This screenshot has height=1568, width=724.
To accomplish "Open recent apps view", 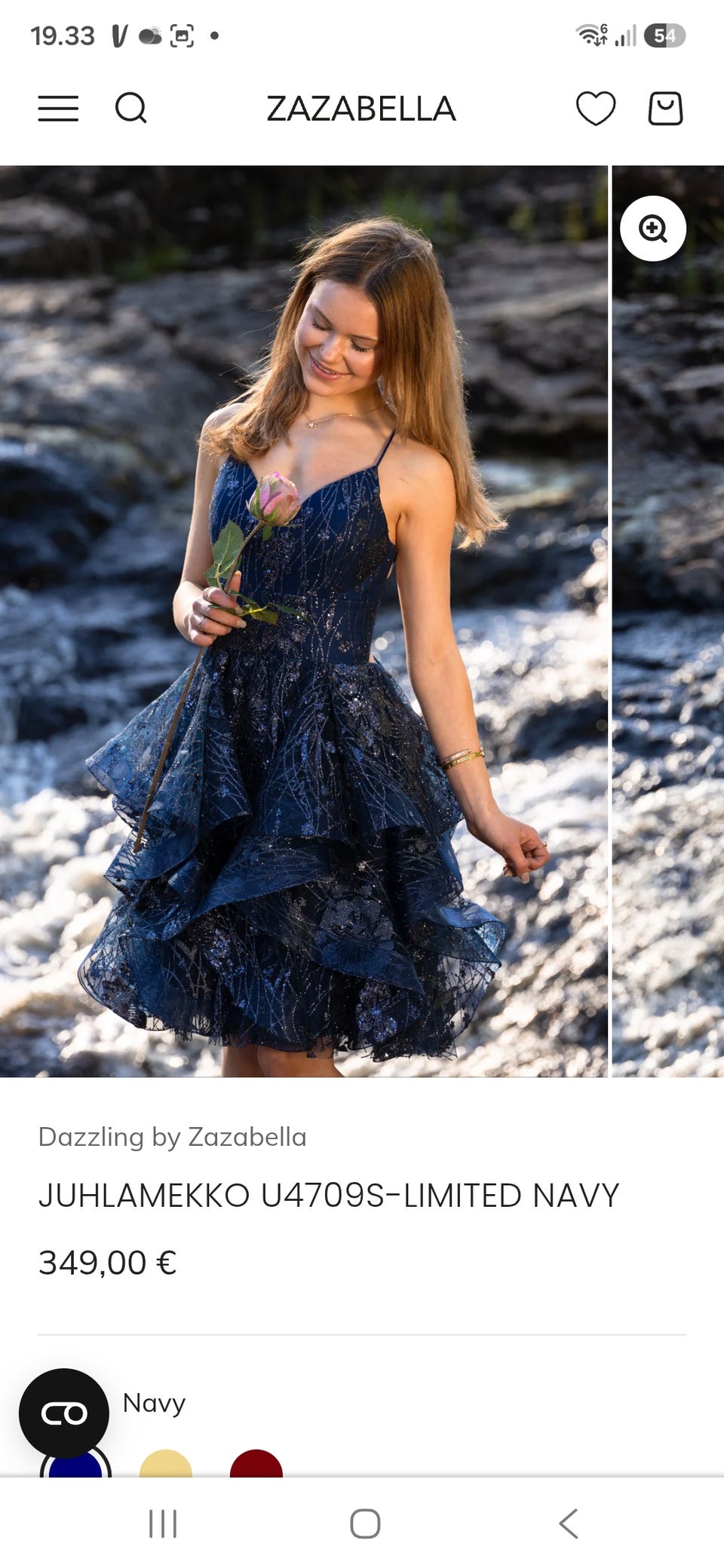I will (x=163, y=1524).
